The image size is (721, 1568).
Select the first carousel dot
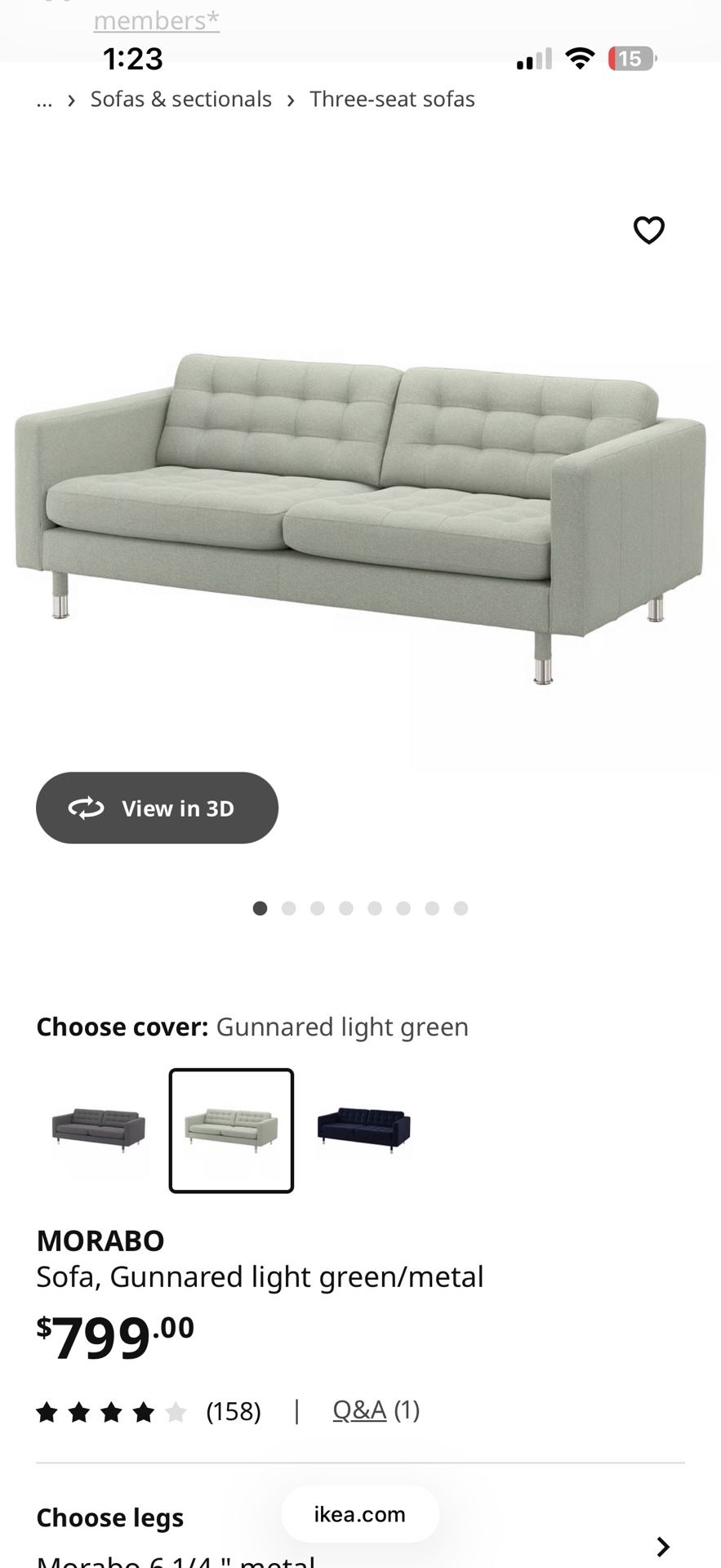tap(260, 907)
